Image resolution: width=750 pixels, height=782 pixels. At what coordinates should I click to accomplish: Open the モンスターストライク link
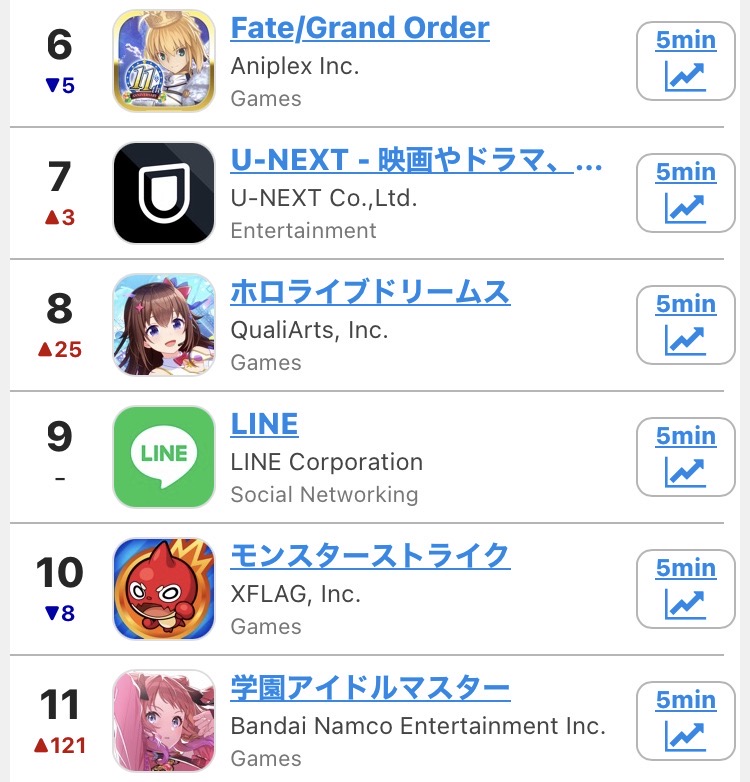(x=370, y=556)
